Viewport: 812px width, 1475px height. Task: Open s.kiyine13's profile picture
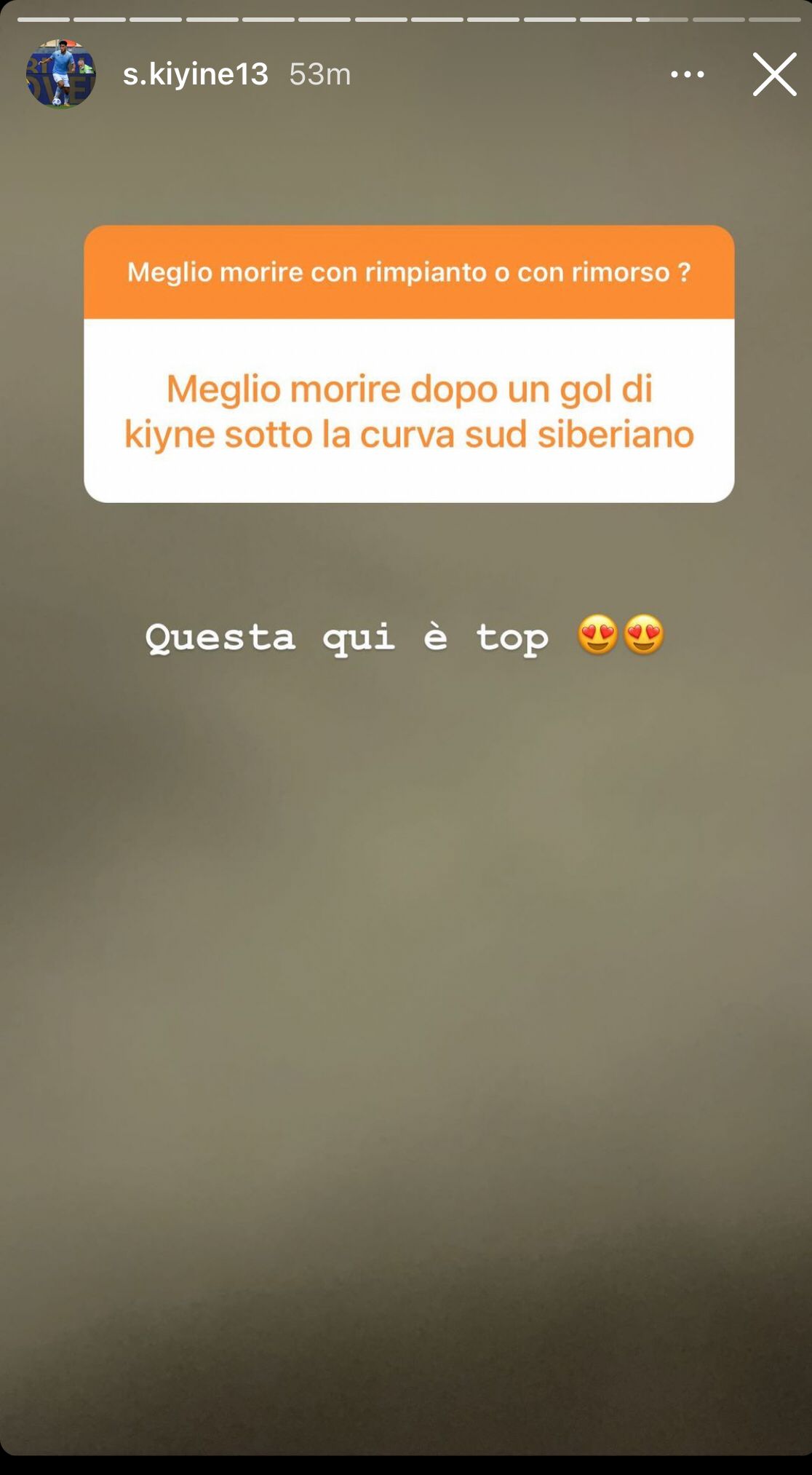(x=61, y=74)
